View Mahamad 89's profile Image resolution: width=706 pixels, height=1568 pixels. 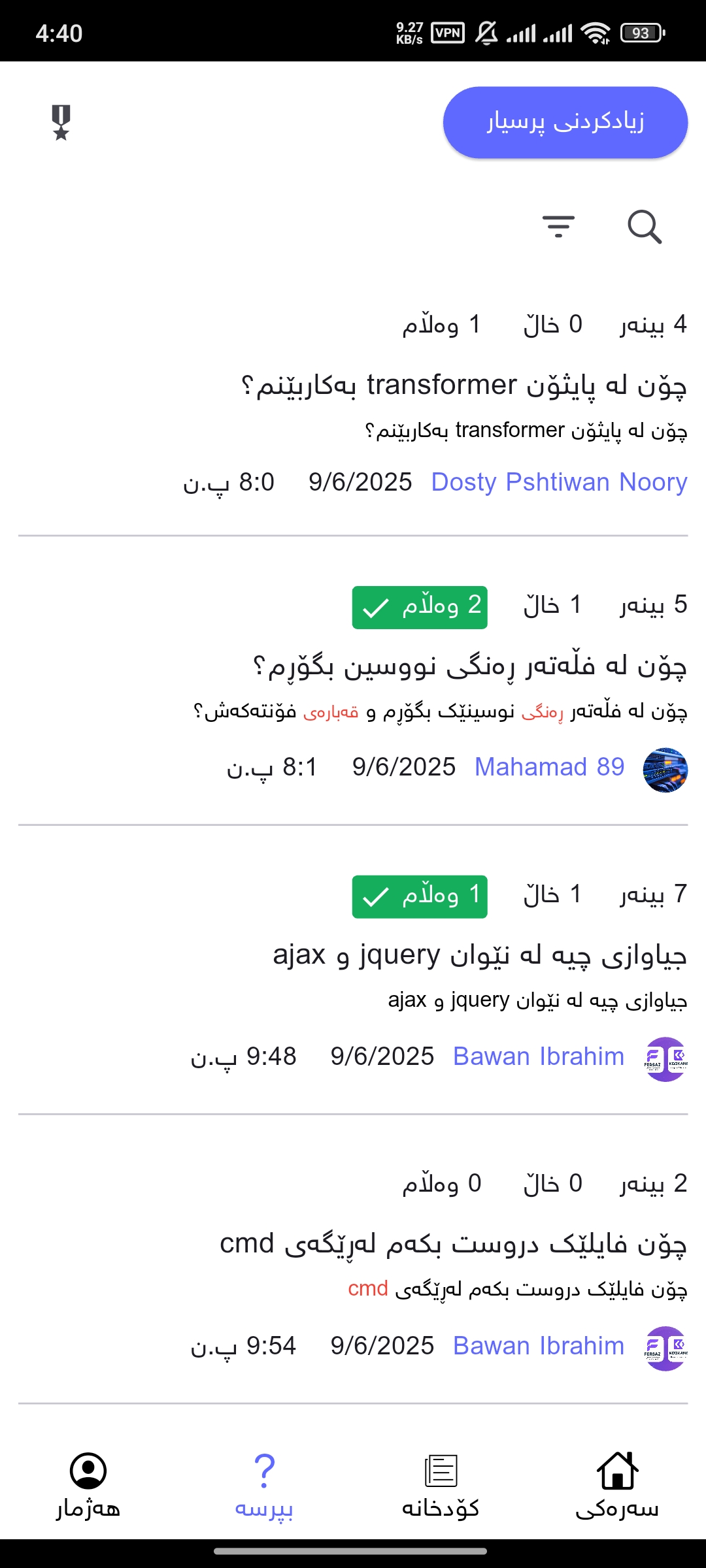(550, 767)
